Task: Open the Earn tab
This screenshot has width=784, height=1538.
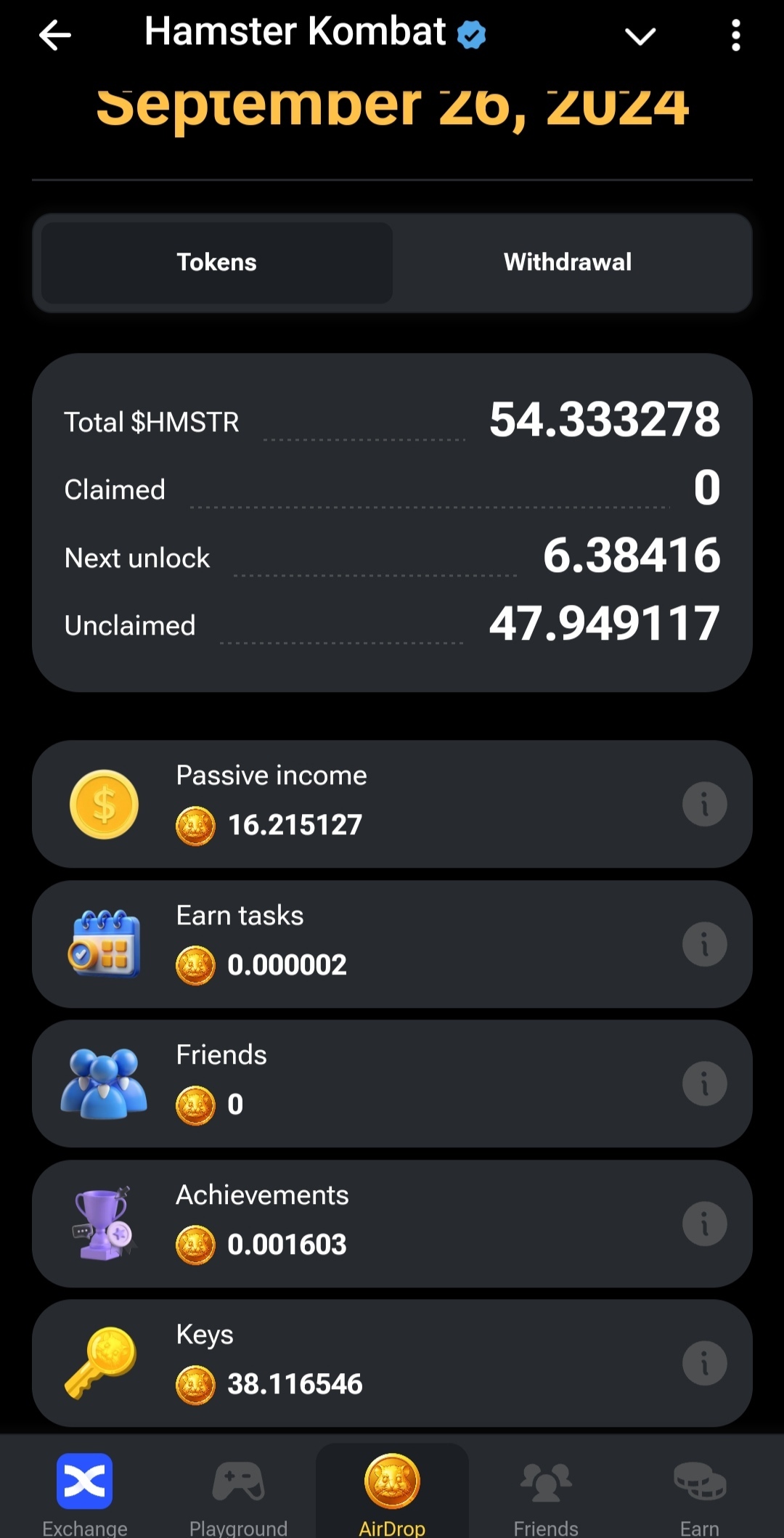Action: pos(699,1492)
